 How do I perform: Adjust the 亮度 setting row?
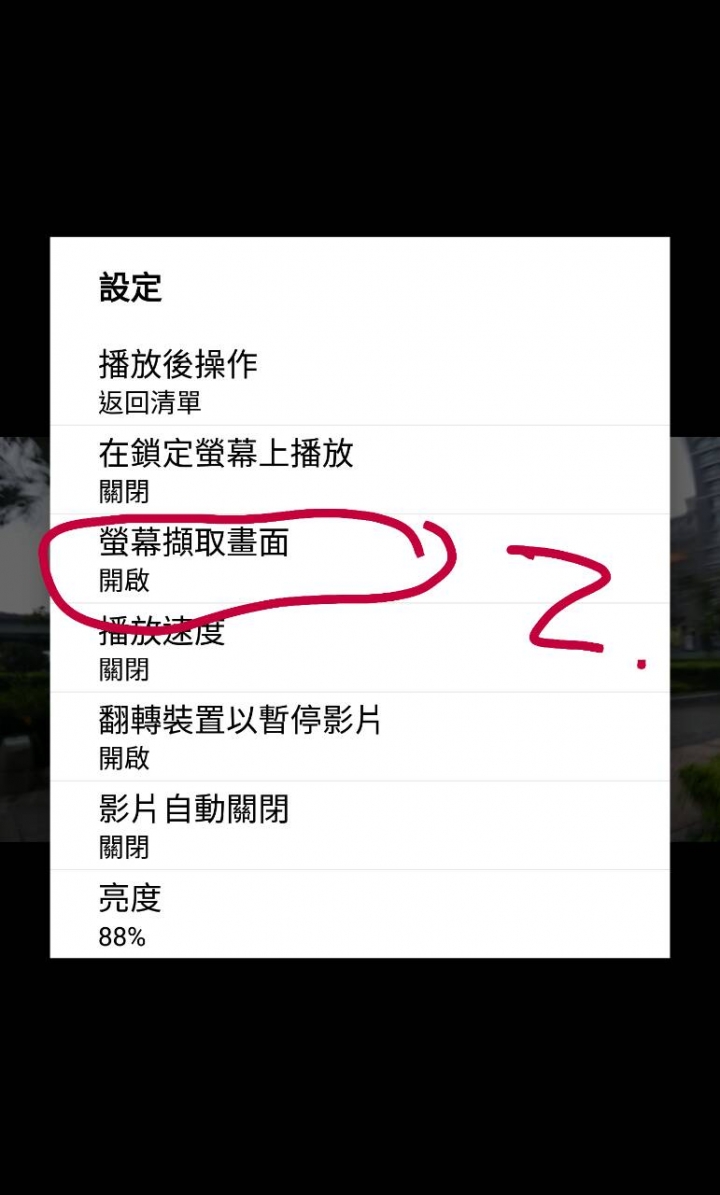[359, 914]
